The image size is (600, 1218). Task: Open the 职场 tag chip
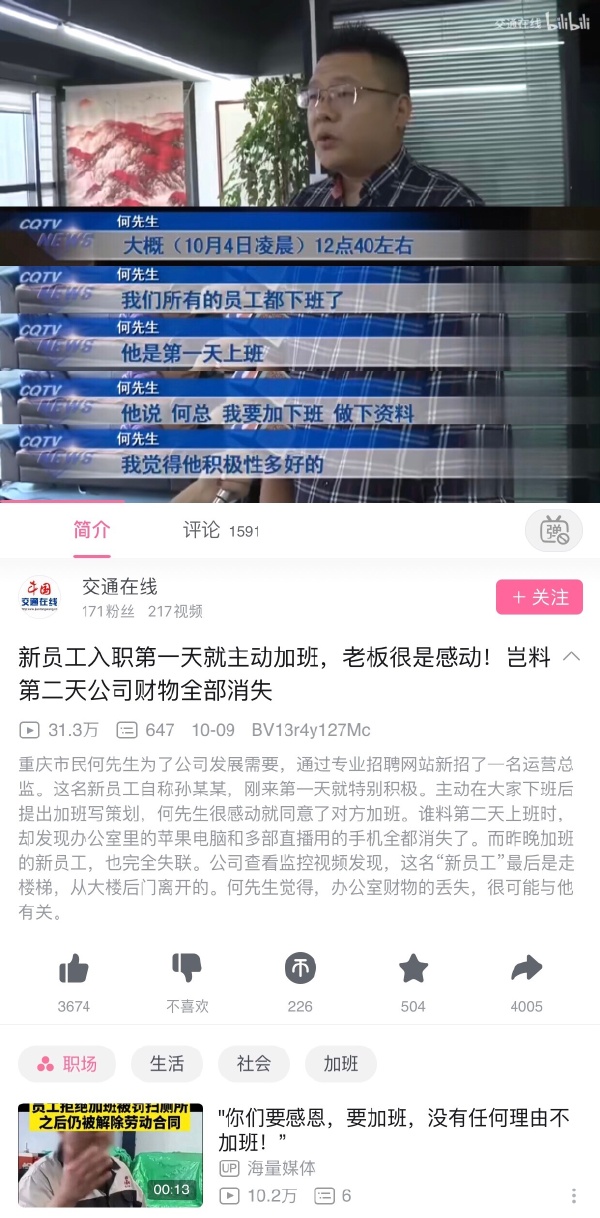tap(67, 1064)
